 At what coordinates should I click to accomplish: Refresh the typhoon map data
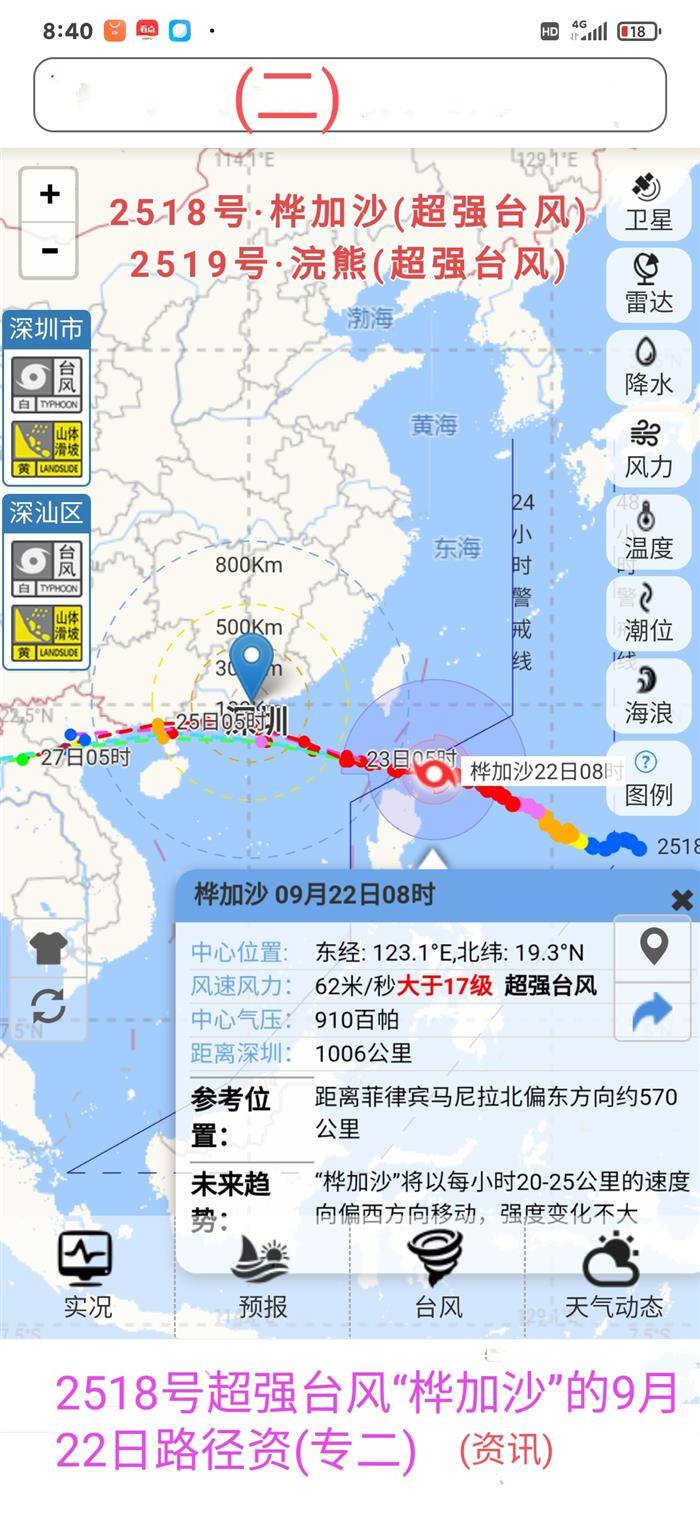[x=48, y=1005]
